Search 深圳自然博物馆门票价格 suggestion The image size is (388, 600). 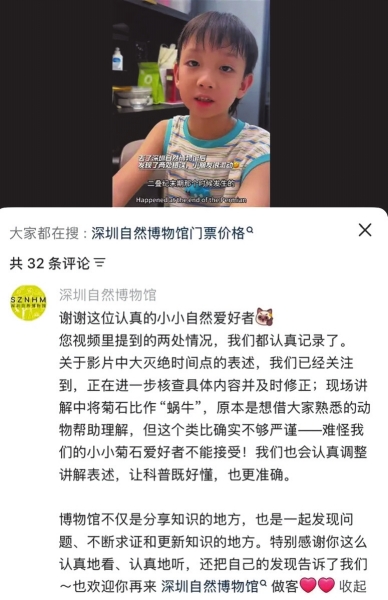172,233
